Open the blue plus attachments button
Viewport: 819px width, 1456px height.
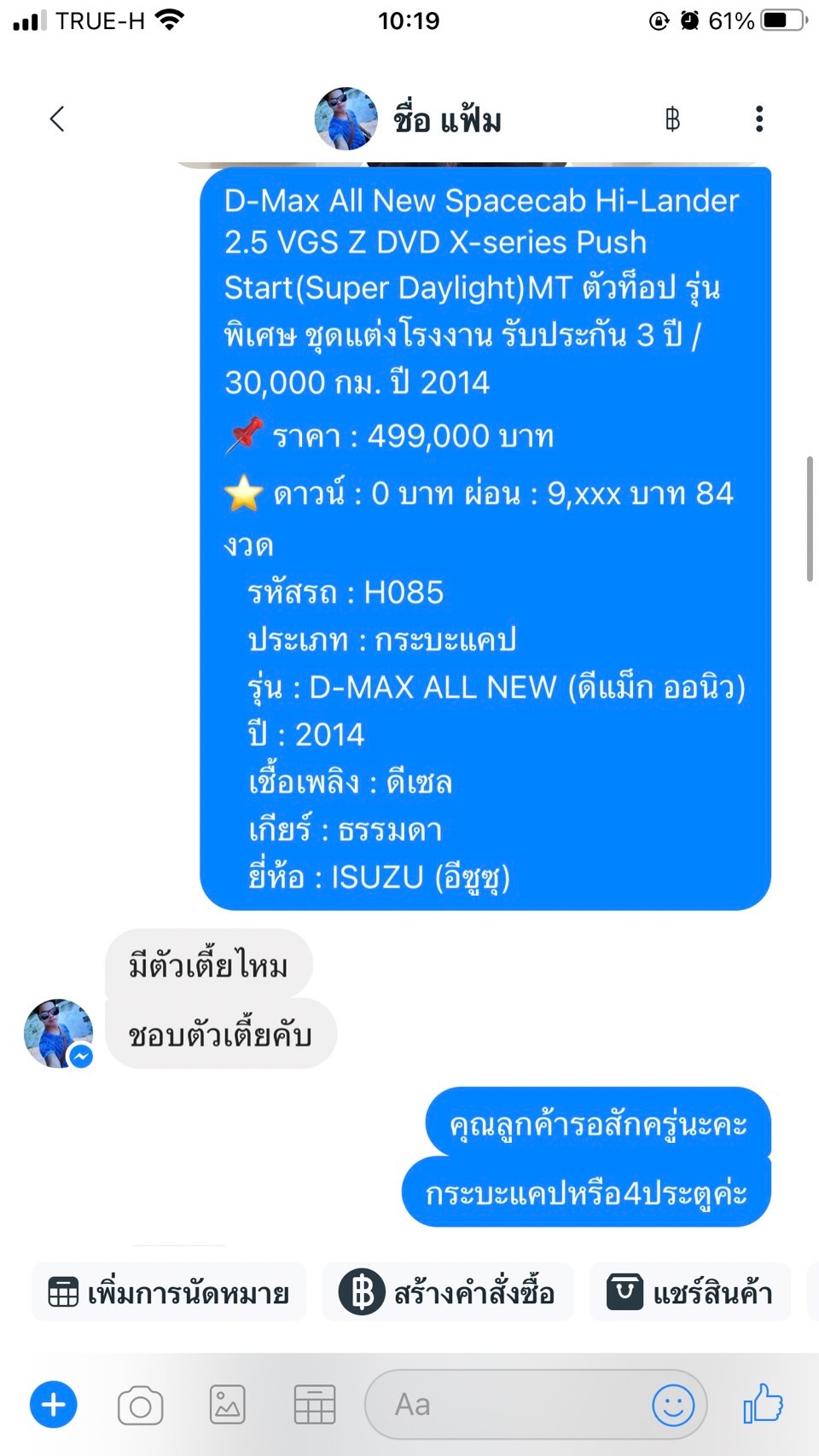(x=54, y=1404)
